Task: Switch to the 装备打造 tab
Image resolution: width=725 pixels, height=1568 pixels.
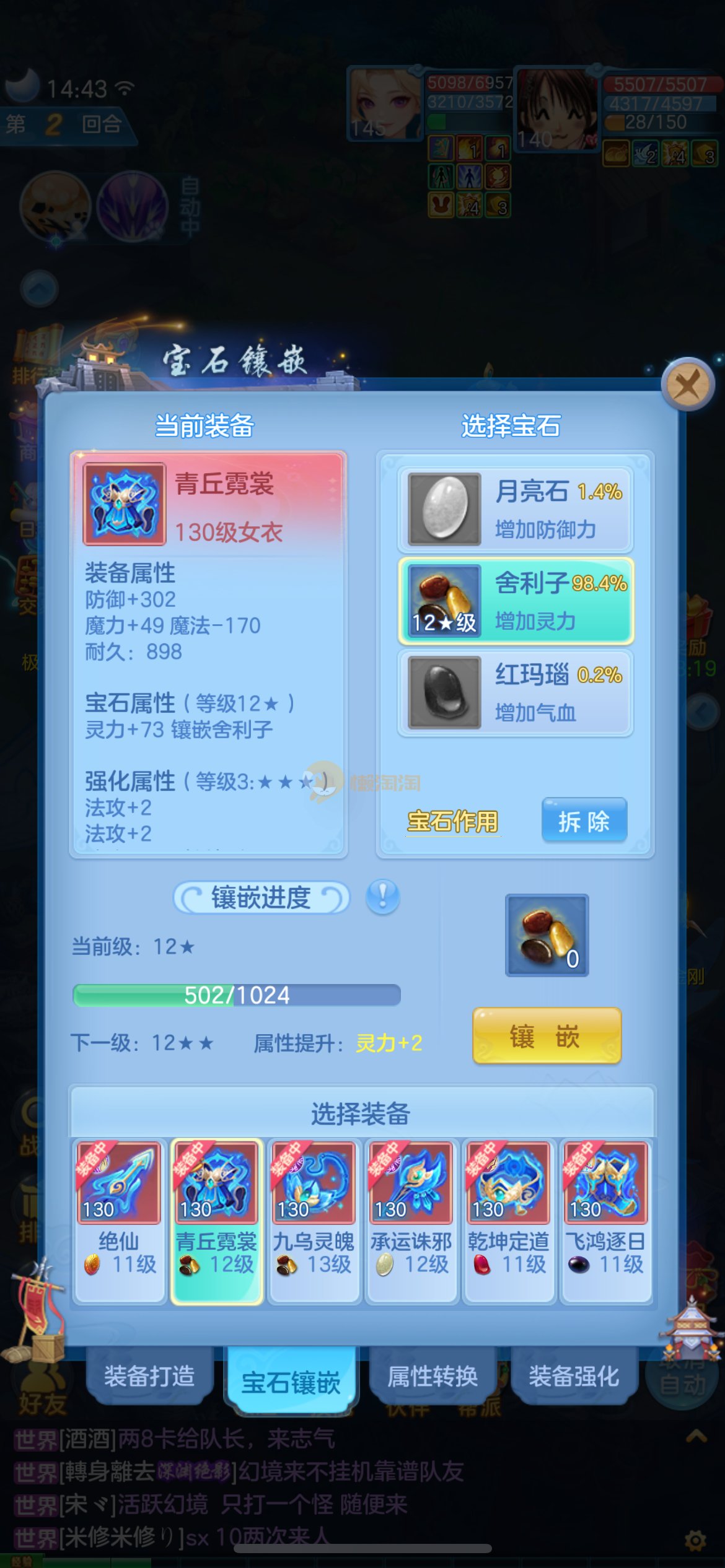Action: click(149, 1376)
